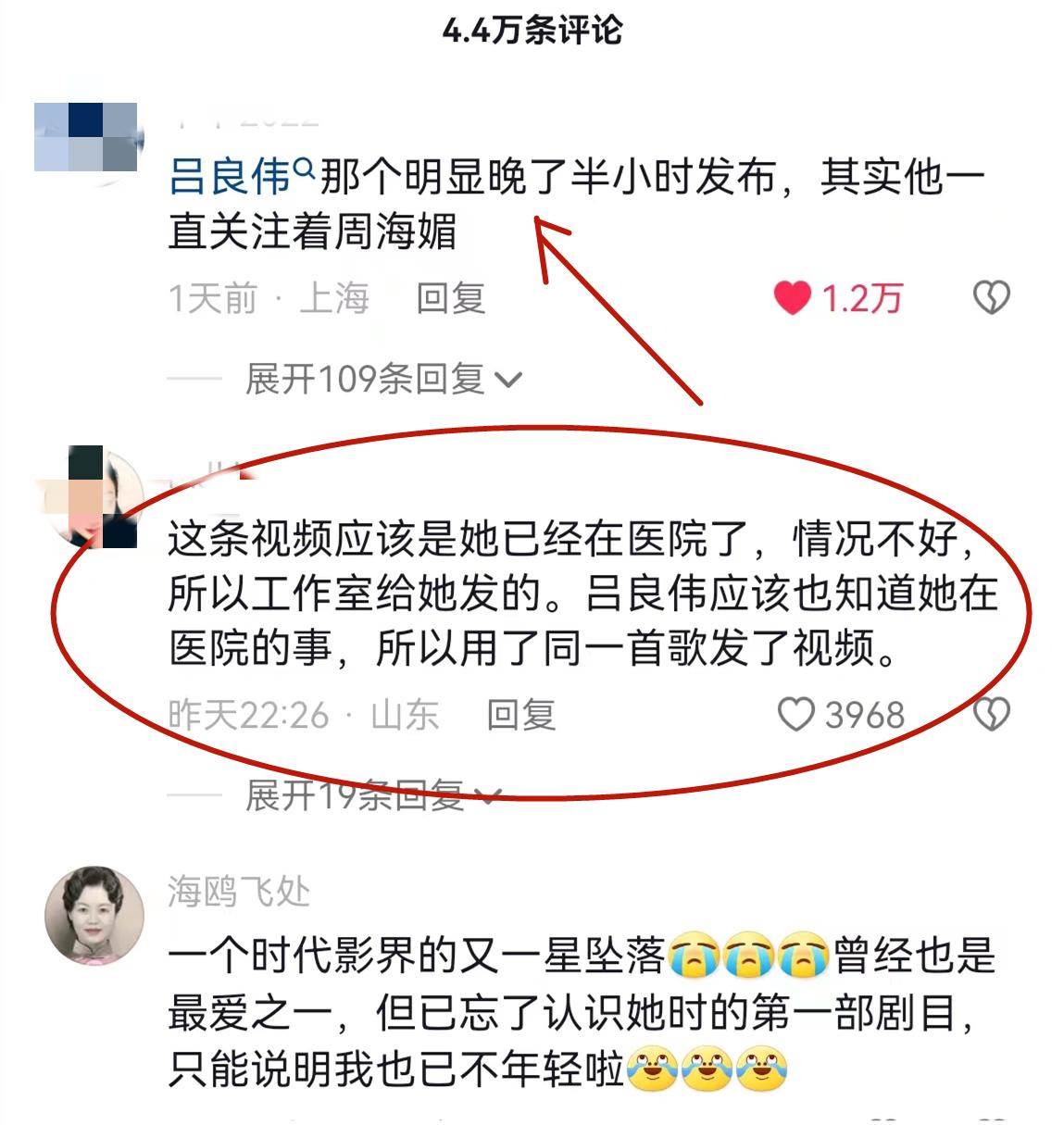
Task: Reply to the comment from 上海
Action: [x=450, y=298]
